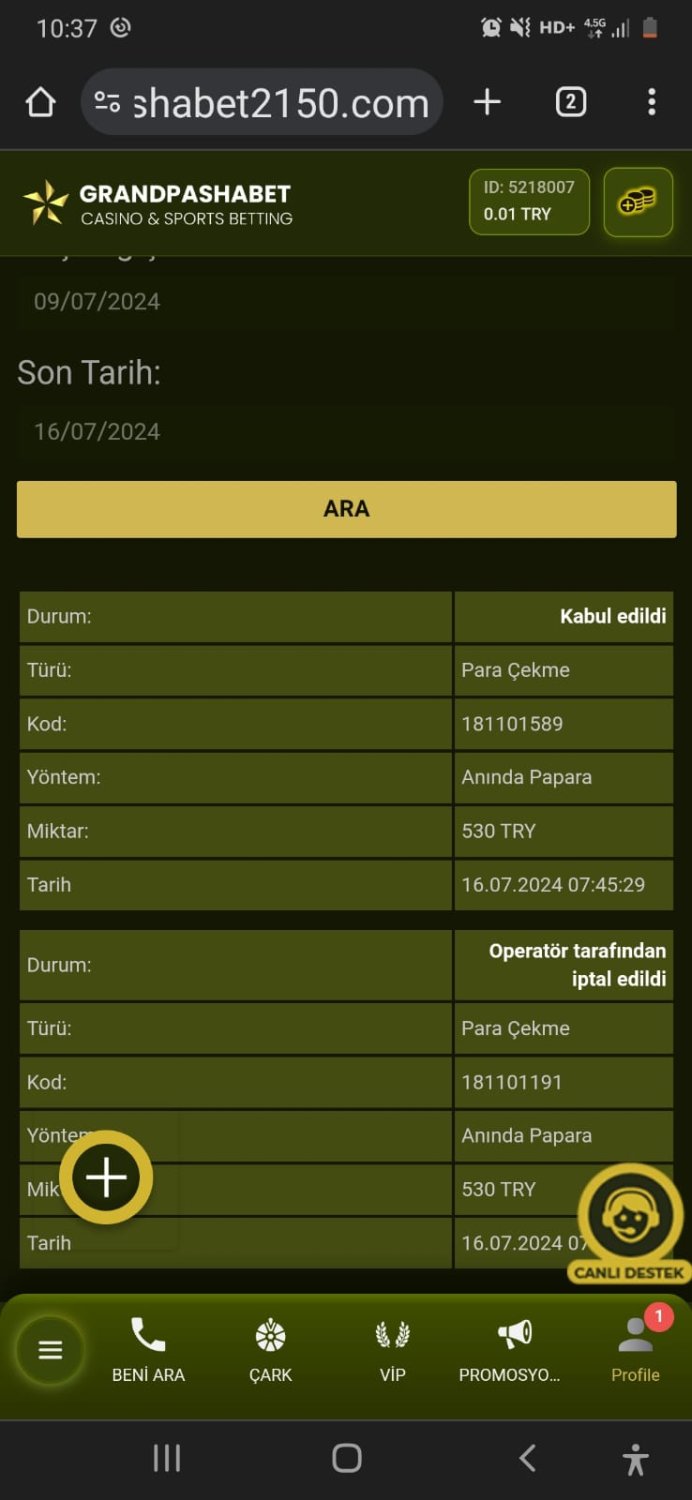Go back with system back button
The height and width of the screenshot is (1500, 692).
pyautogui.click(x=527, y=1458)
